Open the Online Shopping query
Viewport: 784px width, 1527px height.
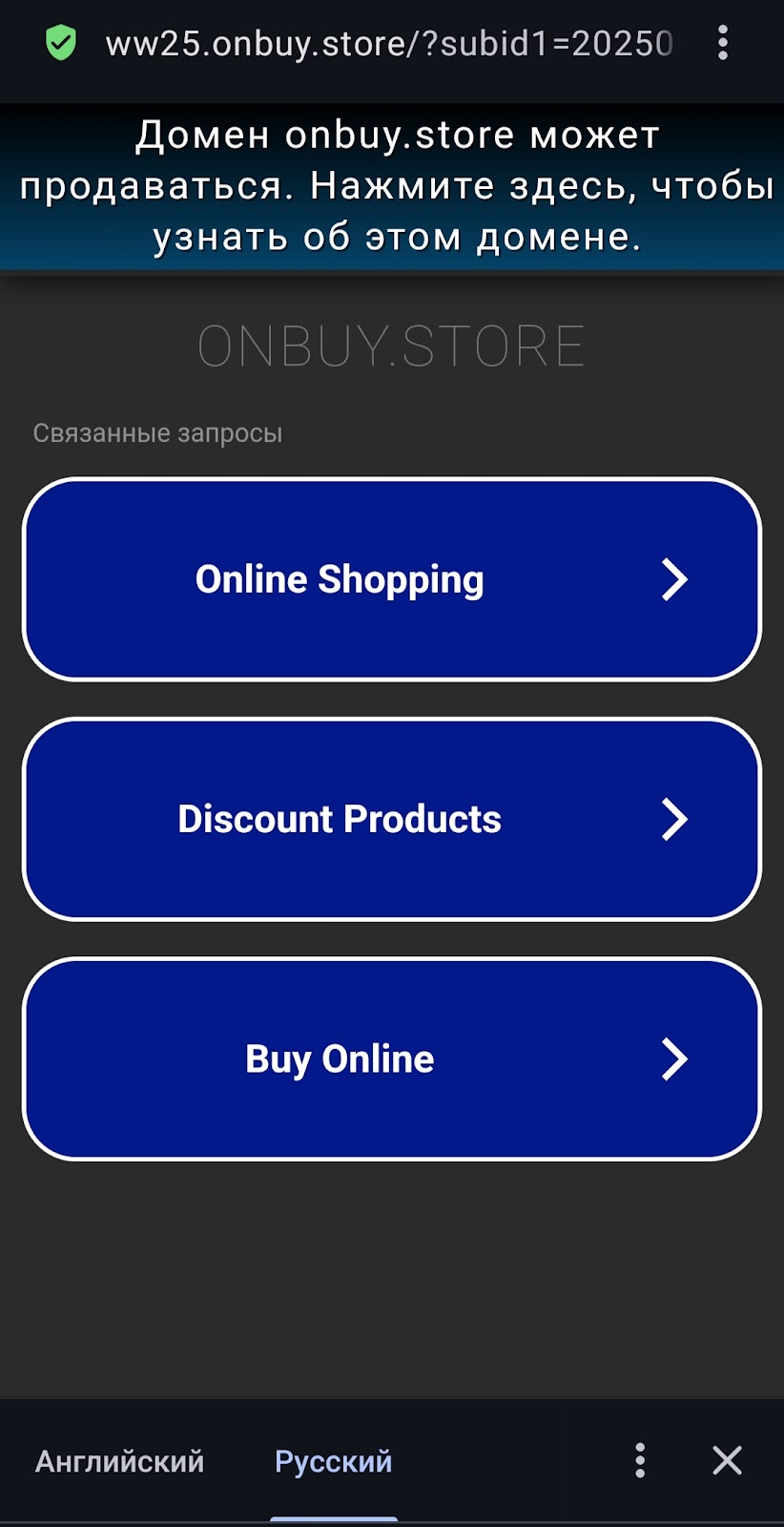(392, 579)
